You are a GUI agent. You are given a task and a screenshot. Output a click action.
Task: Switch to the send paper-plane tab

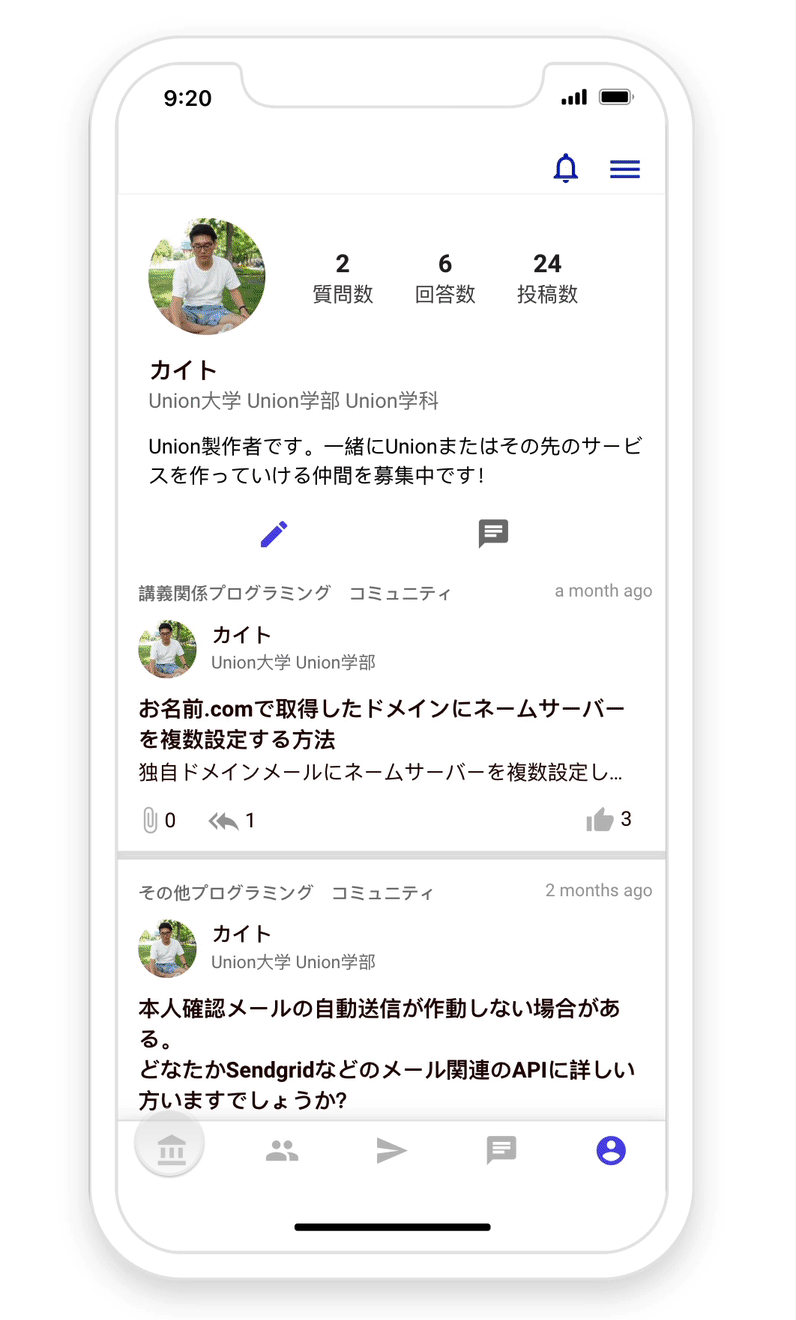tap(391, 1151)
